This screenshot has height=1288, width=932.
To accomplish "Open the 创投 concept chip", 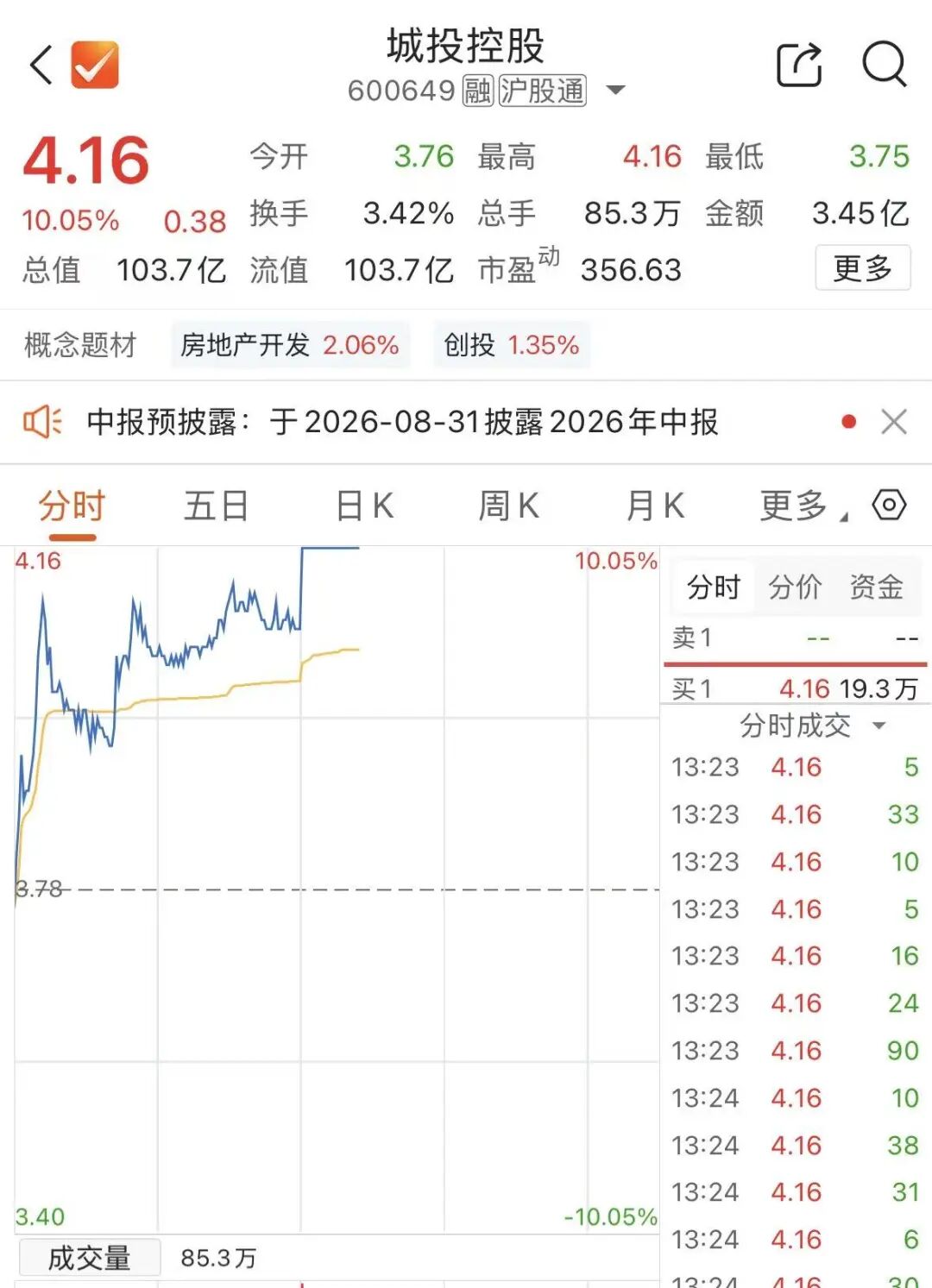I will click(512, 345).
